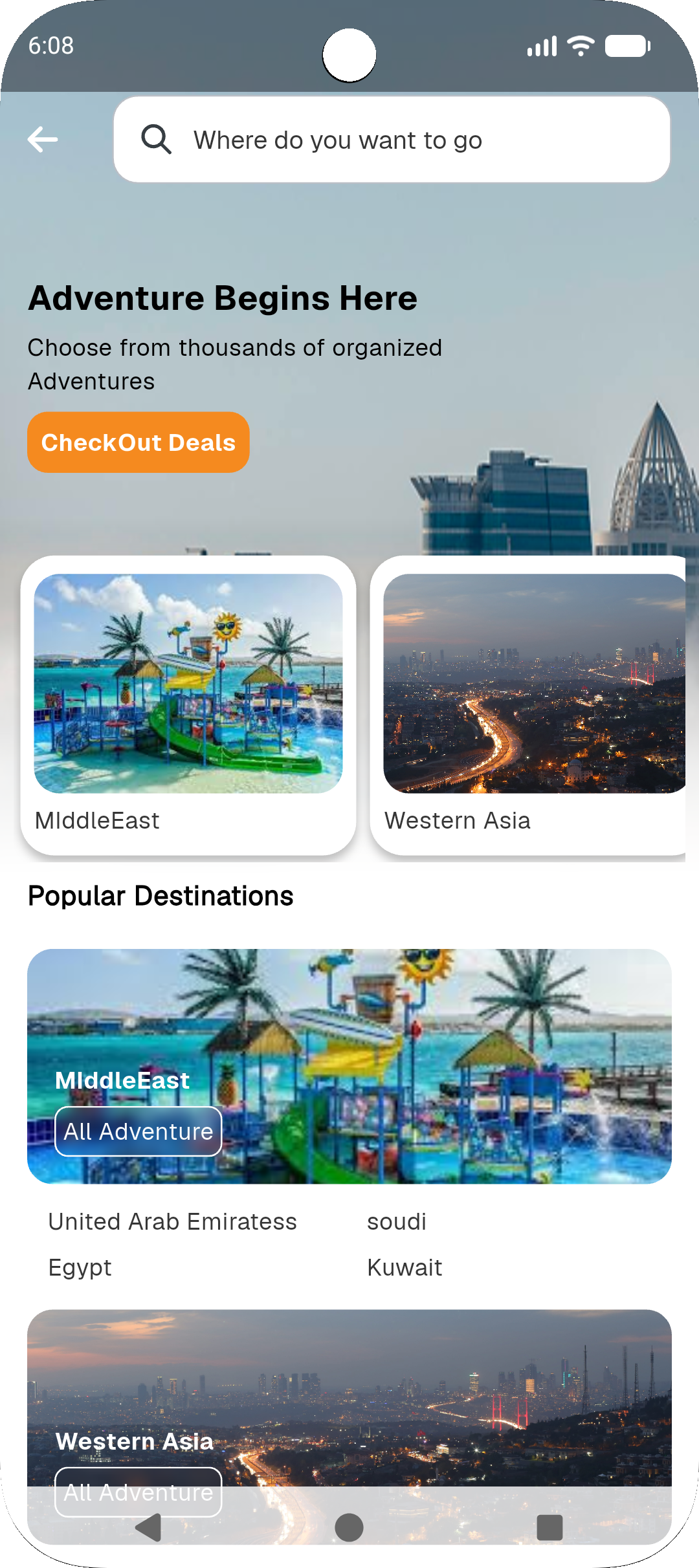Image resolution: width=699 pixels, height=1568 pixels.
Task: Tap the system home button
Action: click(x=349, y=1528)
